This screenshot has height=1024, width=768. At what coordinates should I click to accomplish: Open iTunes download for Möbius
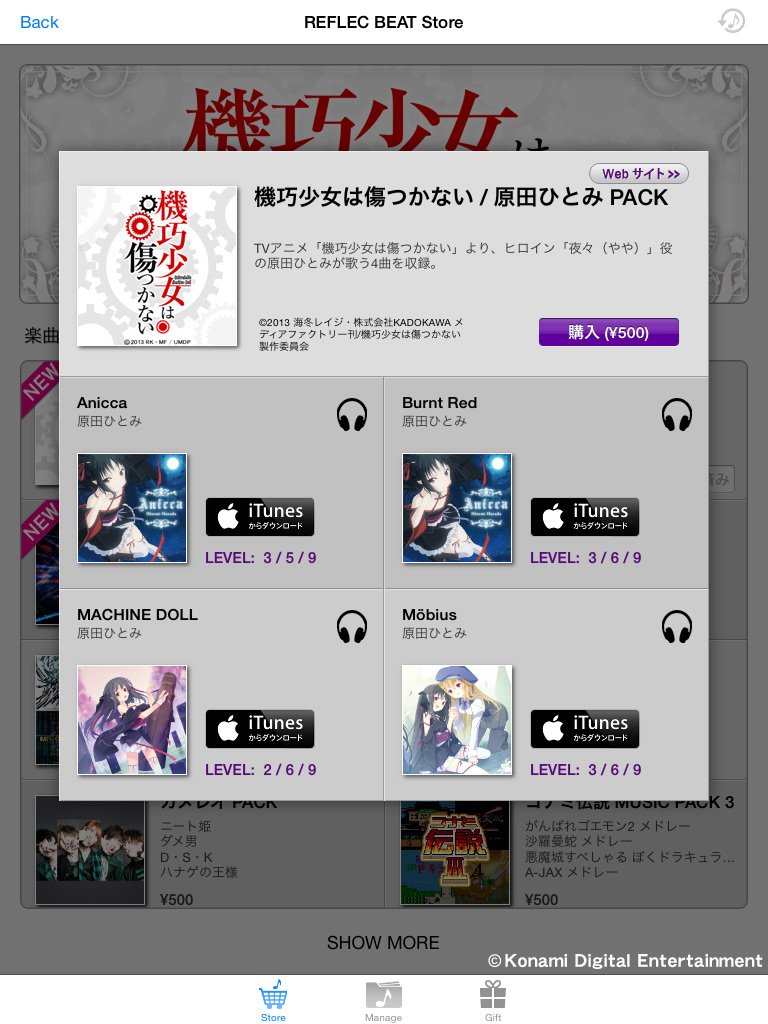click(585, 729)
